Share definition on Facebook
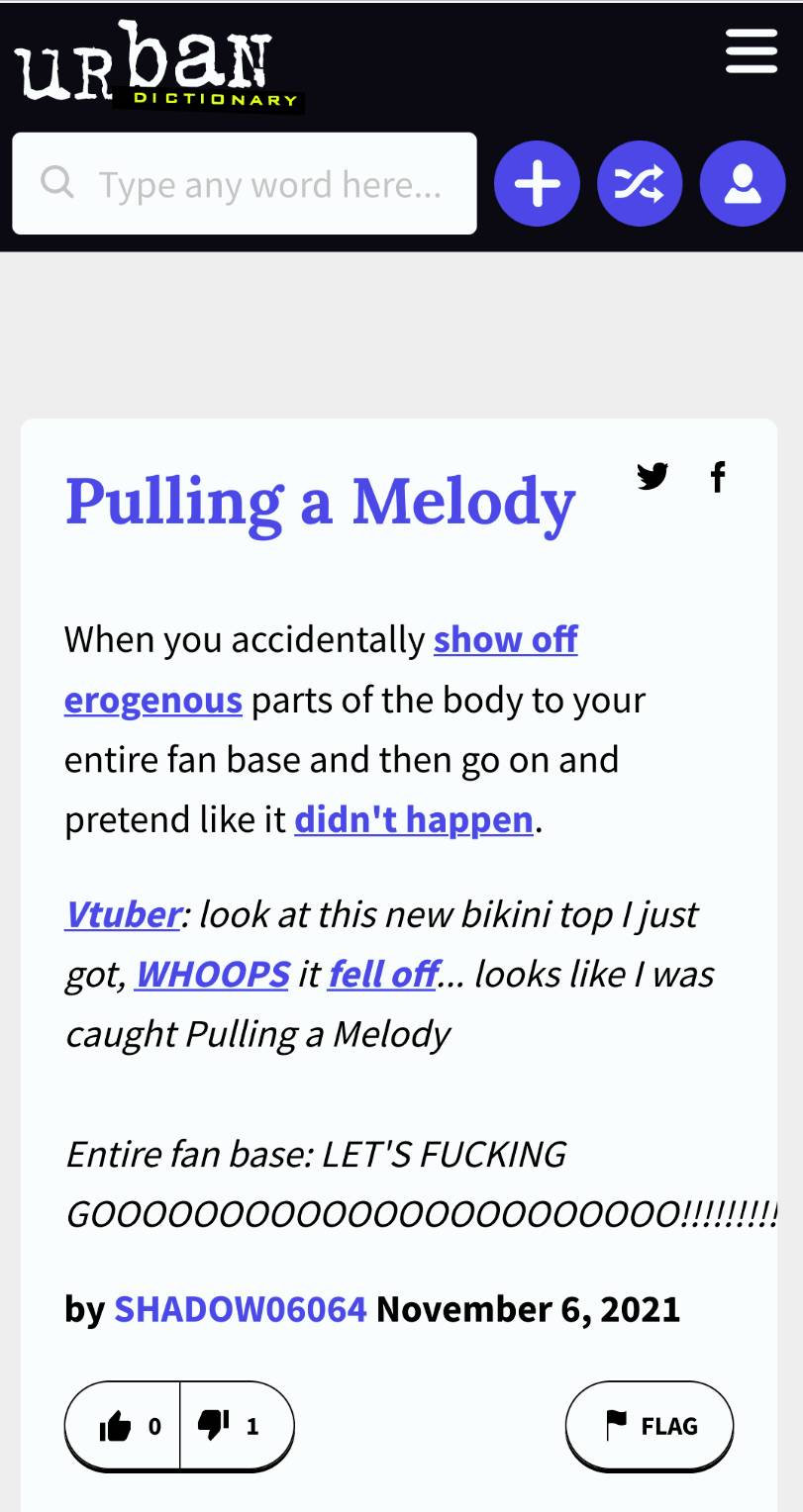This screenshot has width=803, height=1512. [719, 477]
